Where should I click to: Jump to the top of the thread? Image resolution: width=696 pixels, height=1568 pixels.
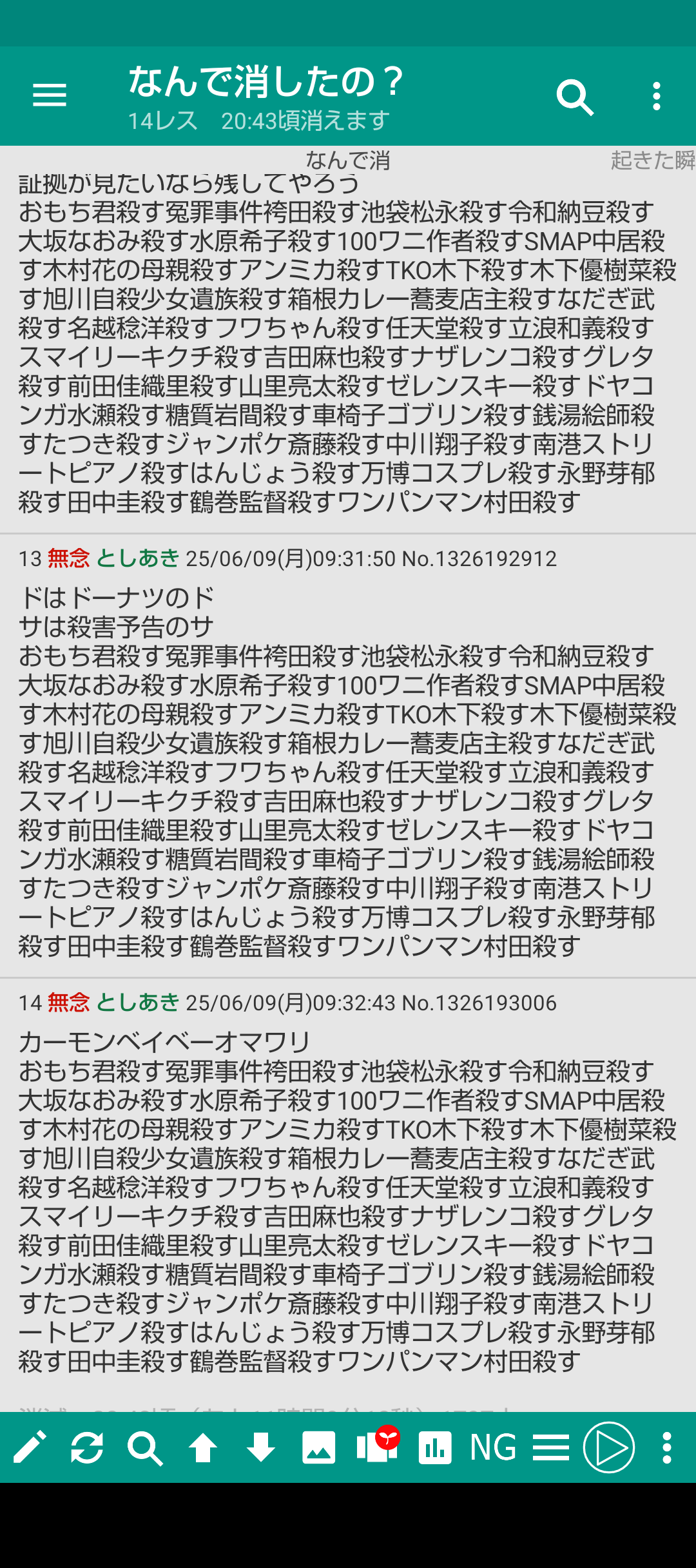coord(203,1447)
